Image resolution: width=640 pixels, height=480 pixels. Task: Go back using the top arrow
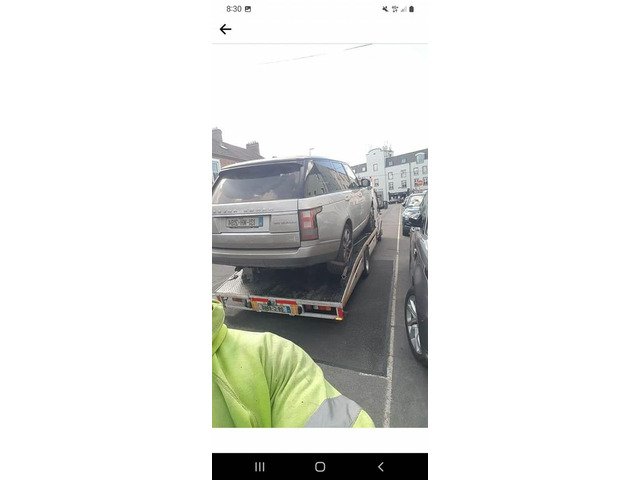[225, 29]
